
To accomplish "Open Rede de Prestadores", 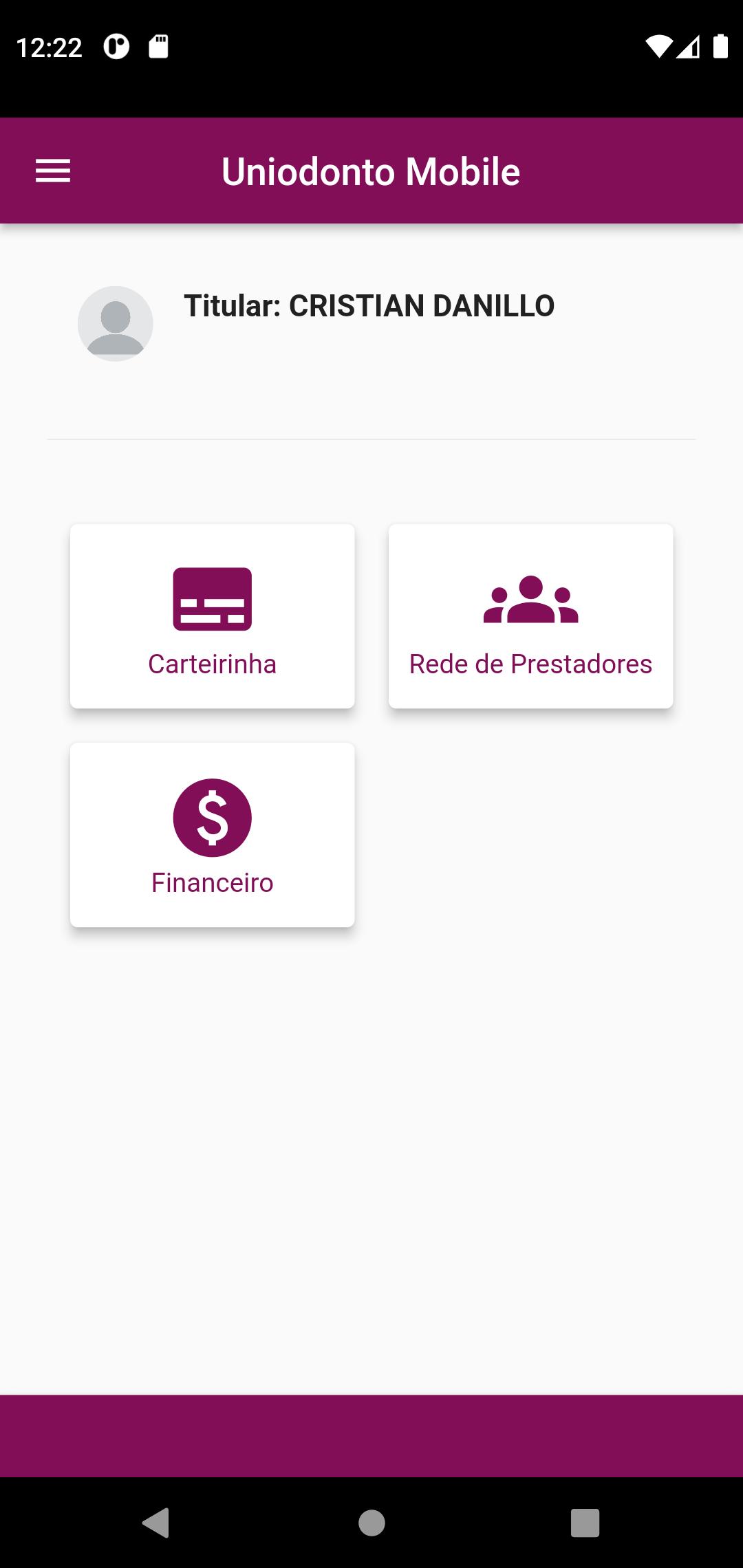I will point(531,616).
